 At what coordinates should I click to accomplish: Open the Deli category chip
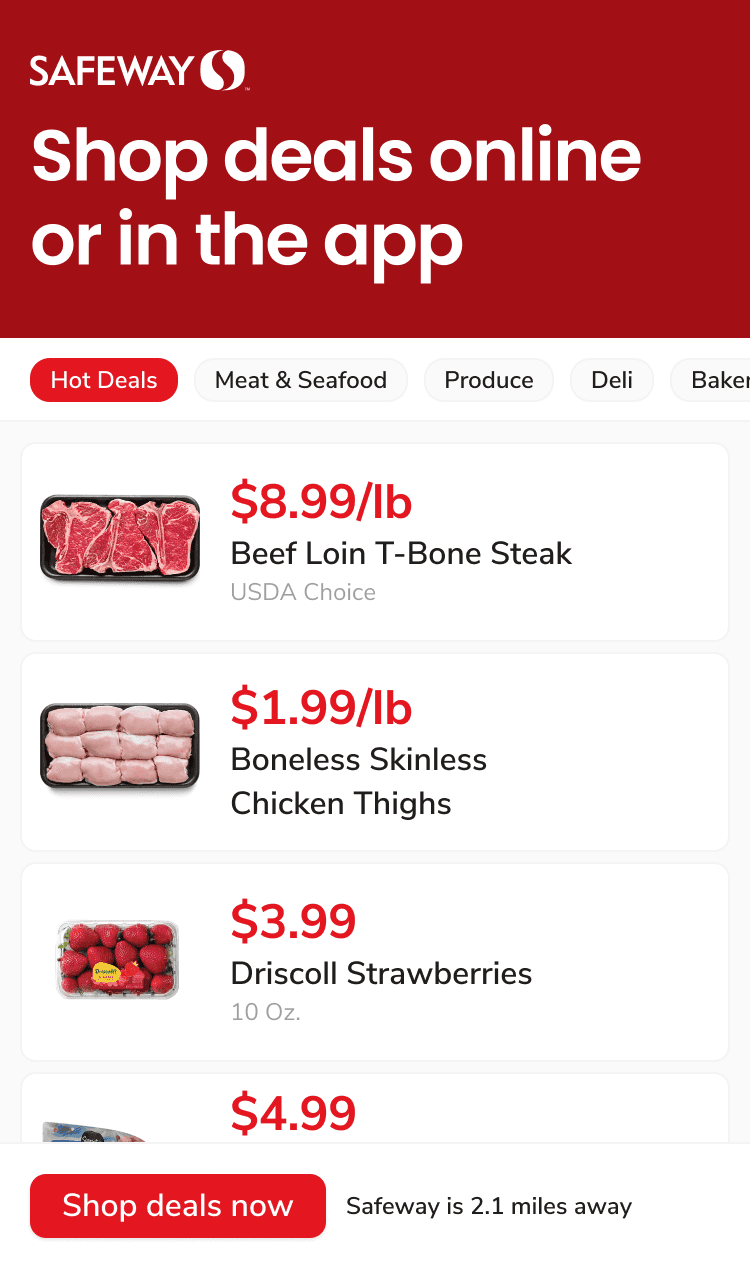click(x=612, y=380)
